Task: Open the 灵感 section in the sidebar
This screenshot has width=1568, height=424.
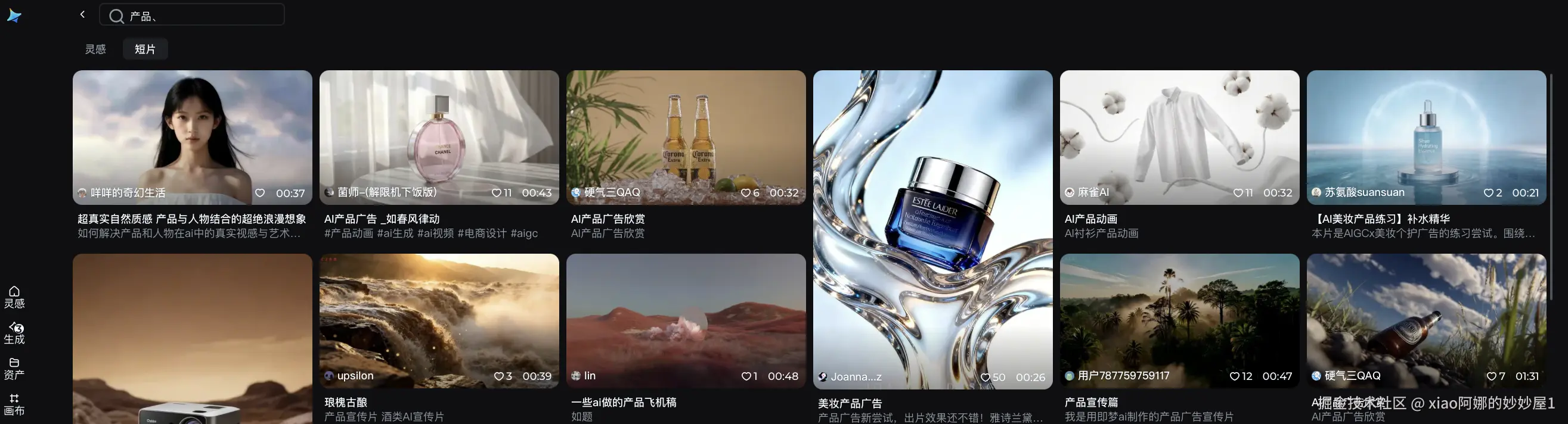Action: point(14,297)
